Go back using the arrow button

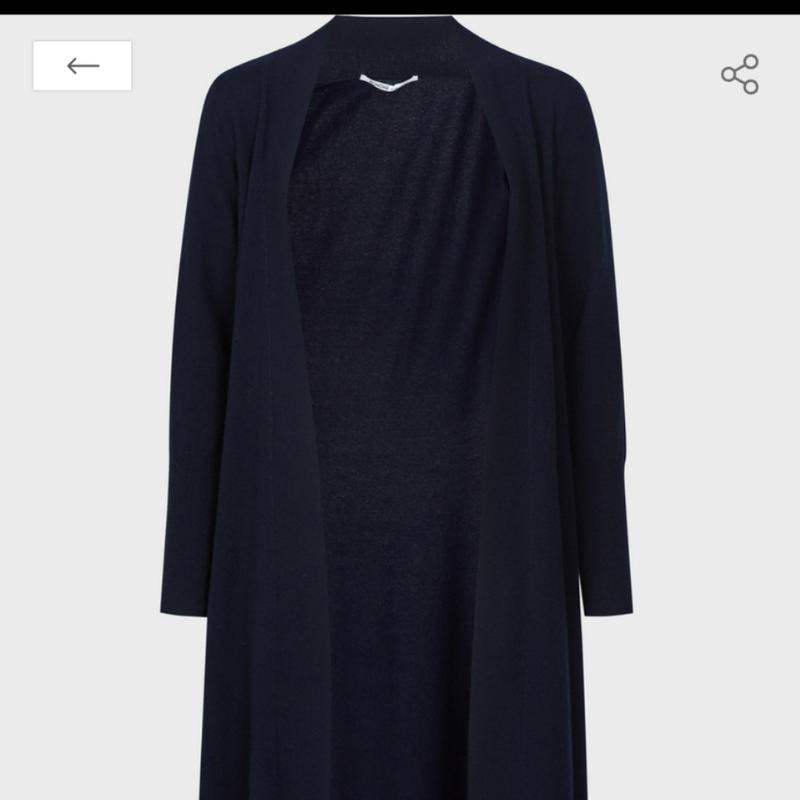[x=83, y=66]
